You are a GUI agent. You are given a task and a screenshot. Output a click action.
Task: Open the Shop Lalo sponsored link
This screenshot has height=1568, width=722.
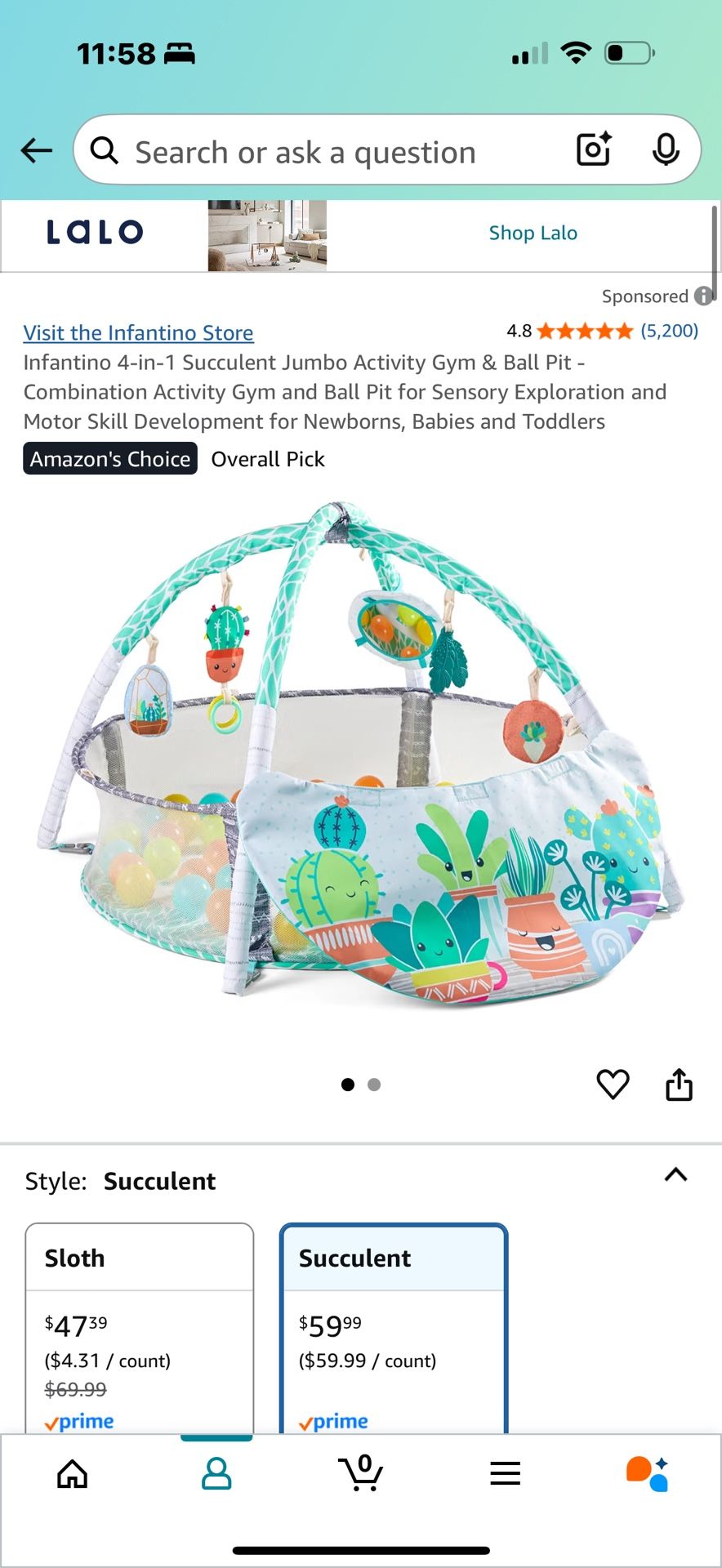click(x=533, y=234)
